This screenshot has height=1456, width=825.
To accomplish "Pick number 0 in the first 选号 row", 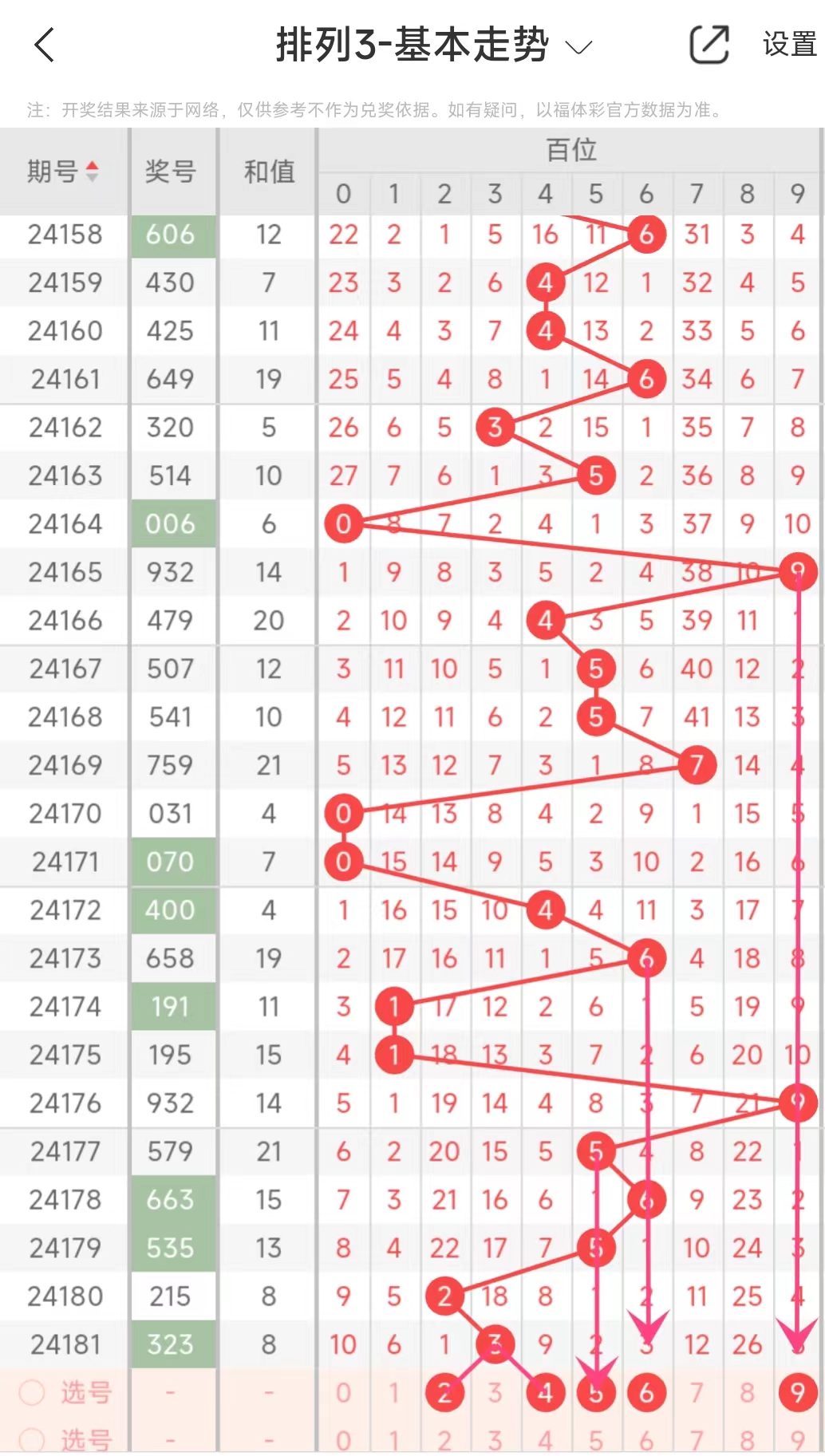I will point(343,1393).
